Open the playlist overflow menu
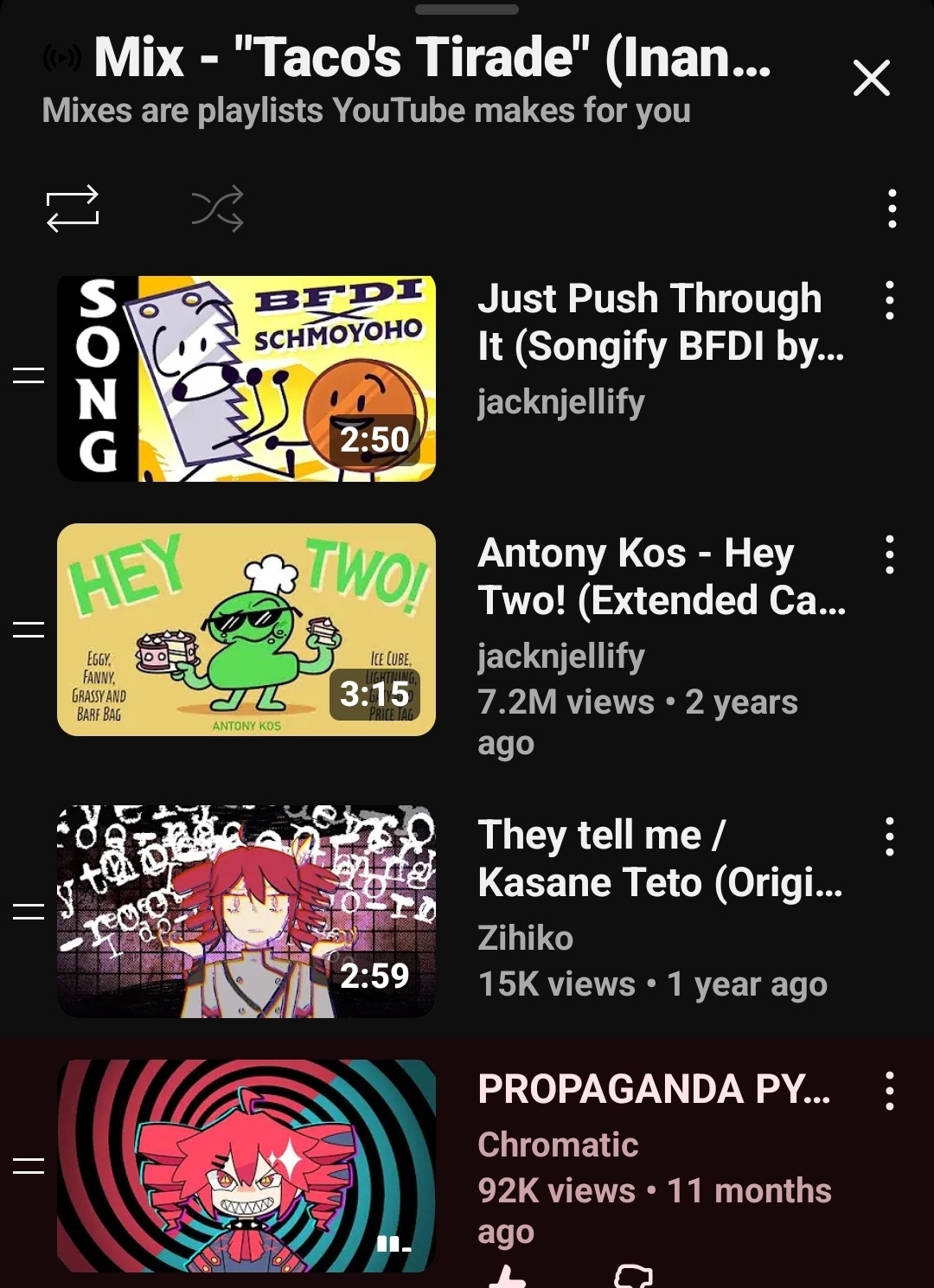 pos(892,208)
